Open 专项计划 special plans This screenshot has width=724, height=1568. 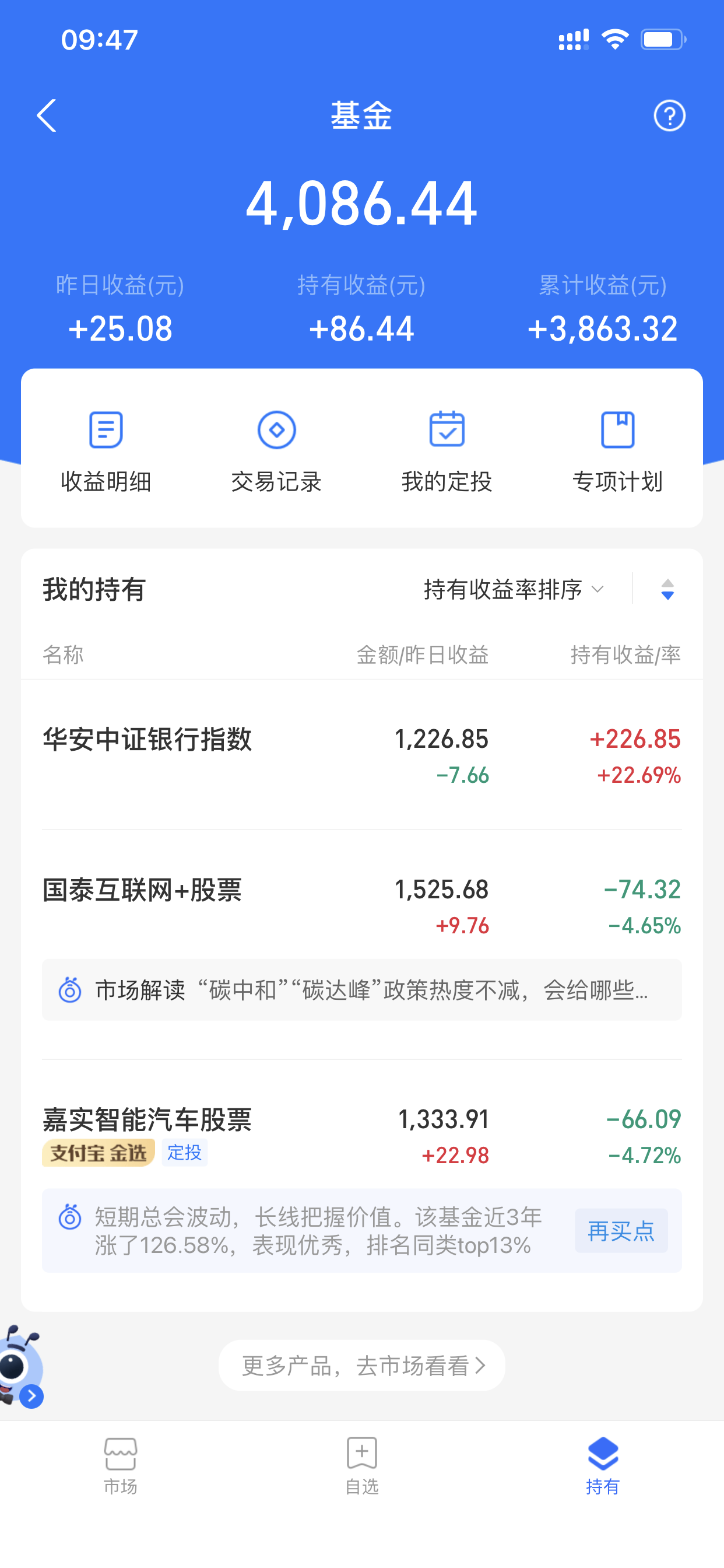(617, 450)
